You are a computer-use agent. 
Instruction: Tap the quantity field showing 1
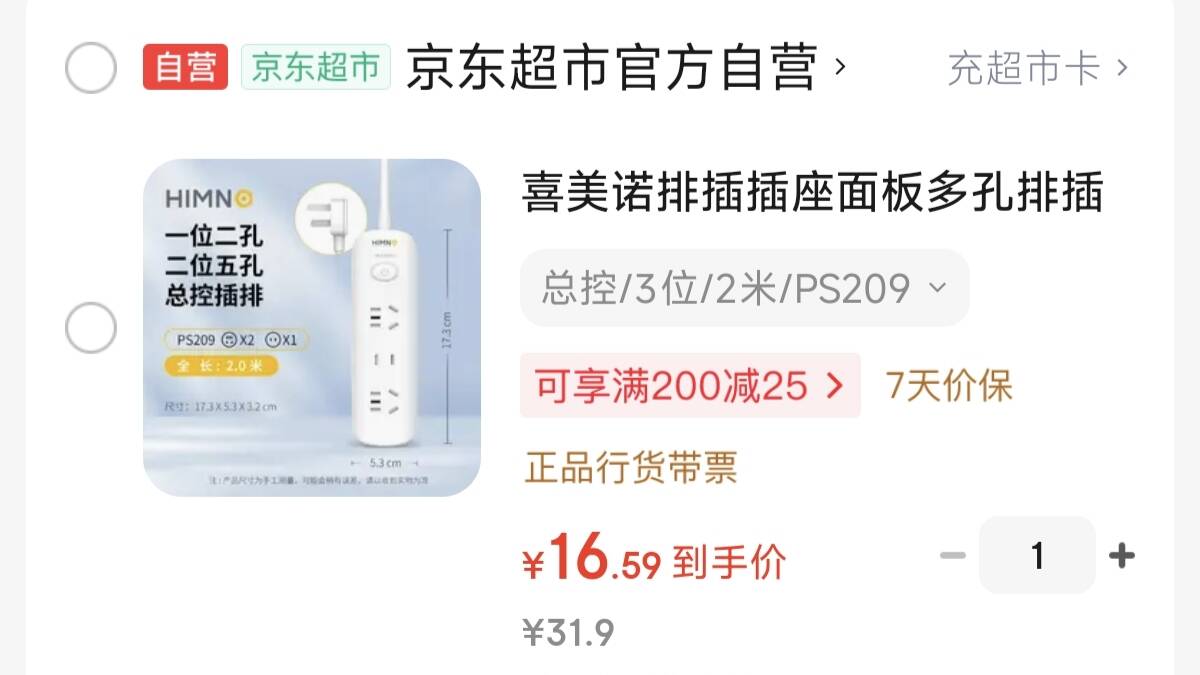(1037, 555)
